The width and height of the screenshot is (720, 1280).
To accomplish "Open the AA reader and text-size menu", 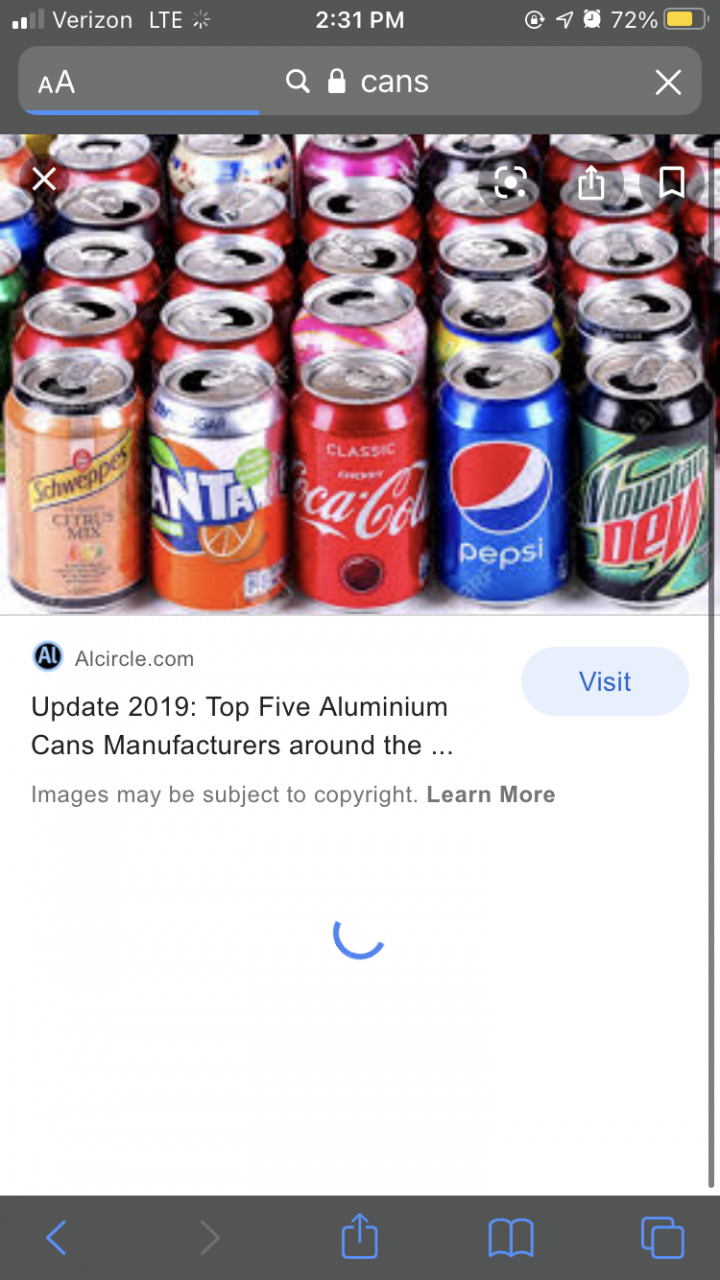I will (57, 82).
